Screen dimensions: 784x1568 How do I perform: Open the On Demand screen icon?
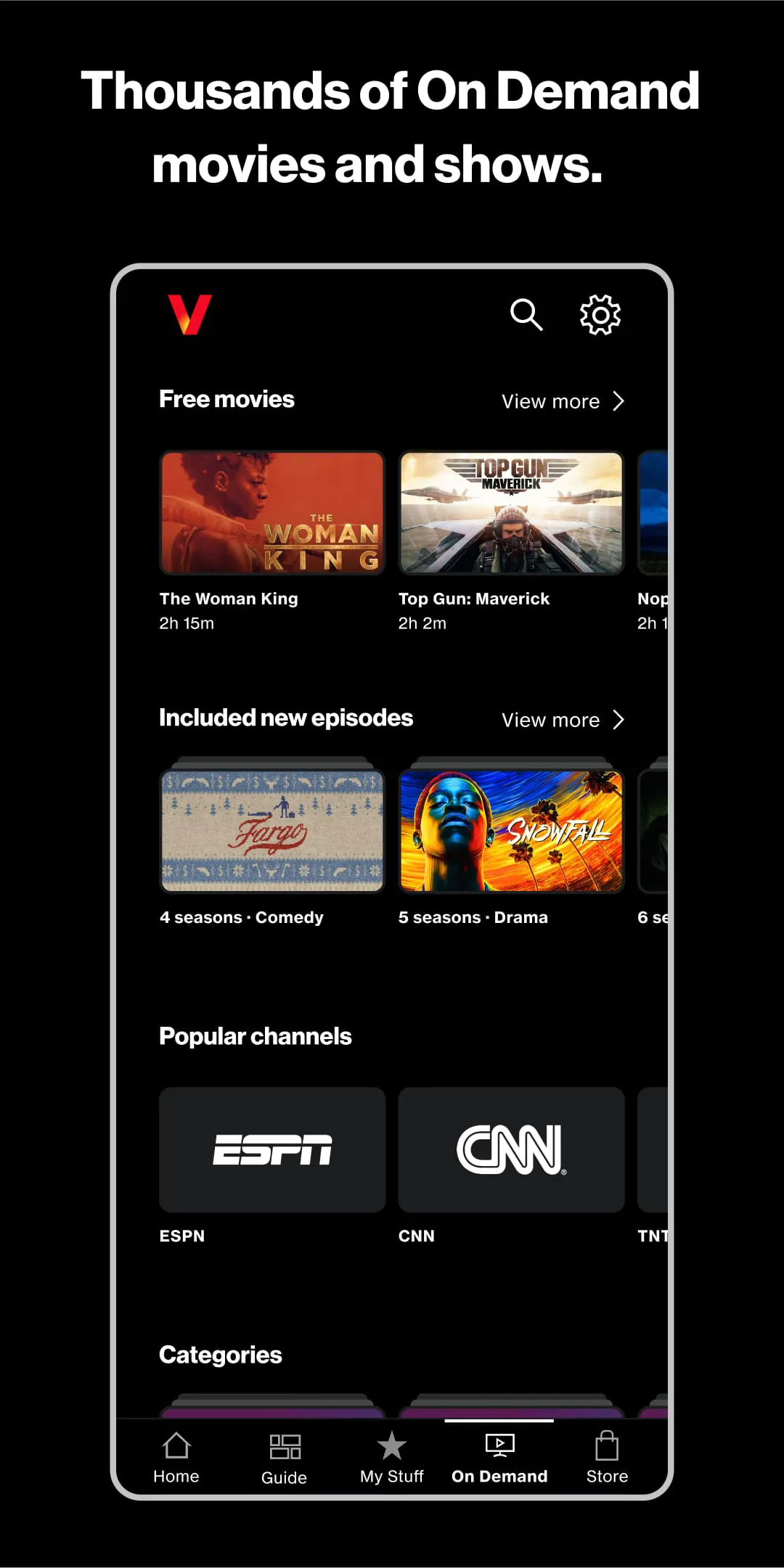[x=499, y=1445]
